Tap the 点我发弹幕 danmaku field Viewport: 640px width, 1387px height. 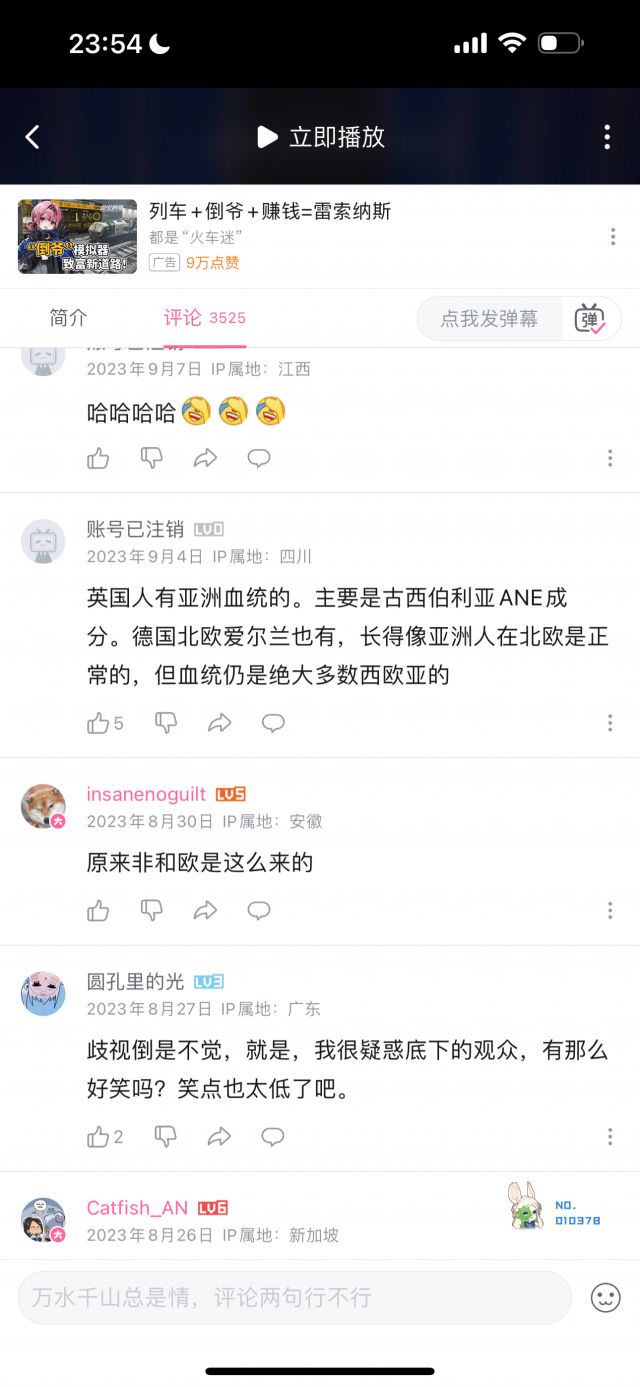point(490,319)
